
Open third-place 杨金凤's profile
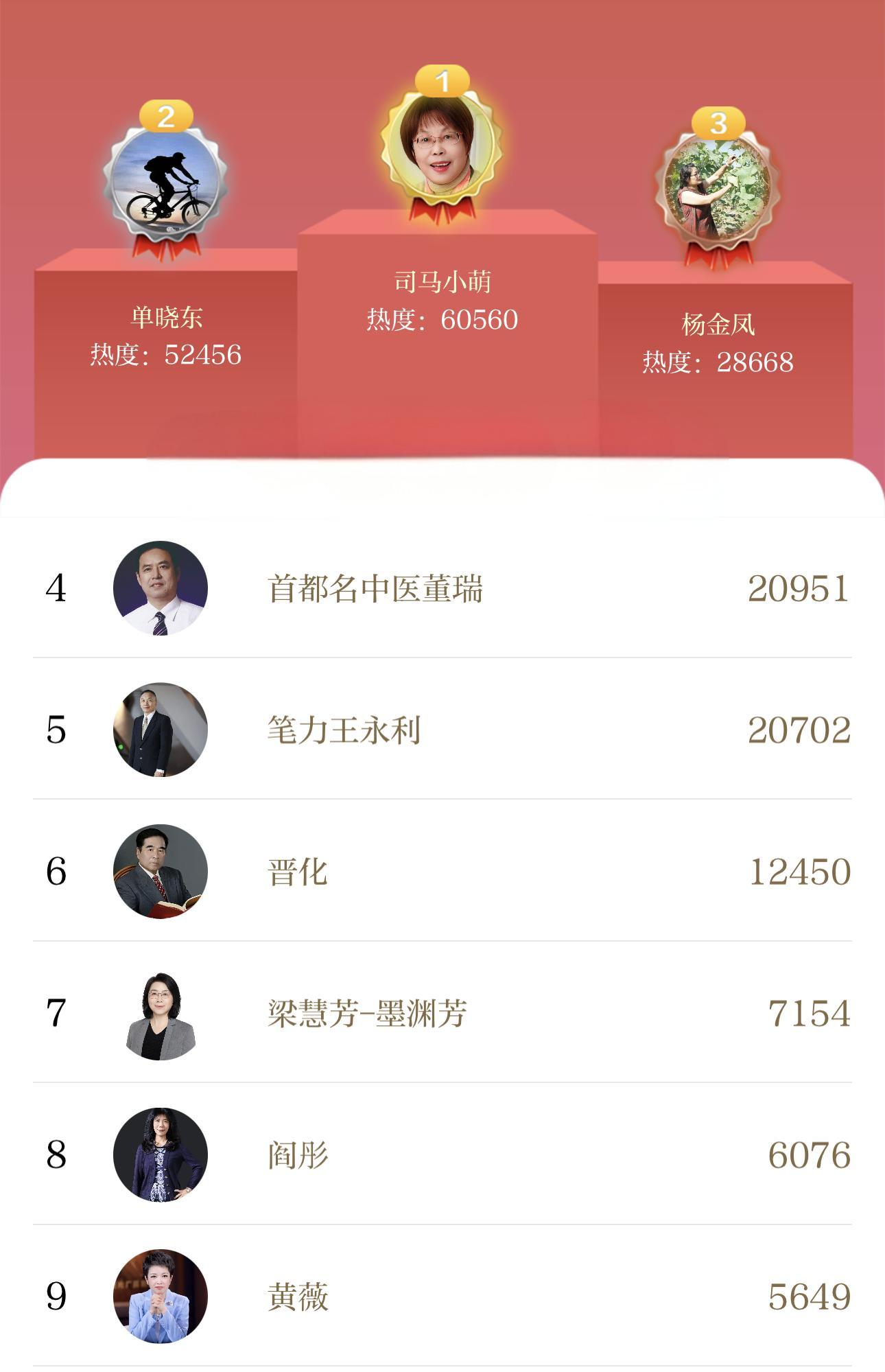tap(718, 187)
